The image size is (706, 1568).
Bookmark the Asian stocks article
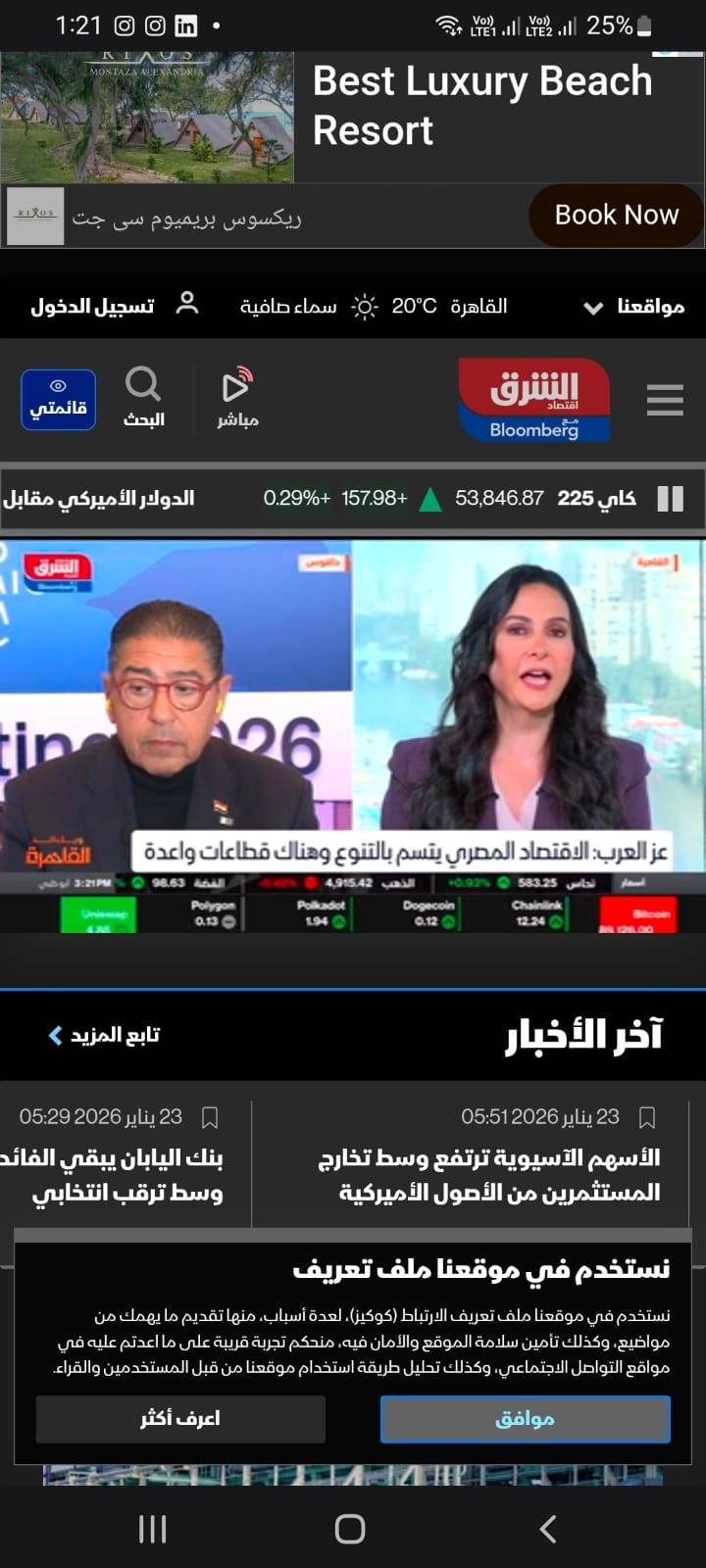click(x=646, y=1117)
